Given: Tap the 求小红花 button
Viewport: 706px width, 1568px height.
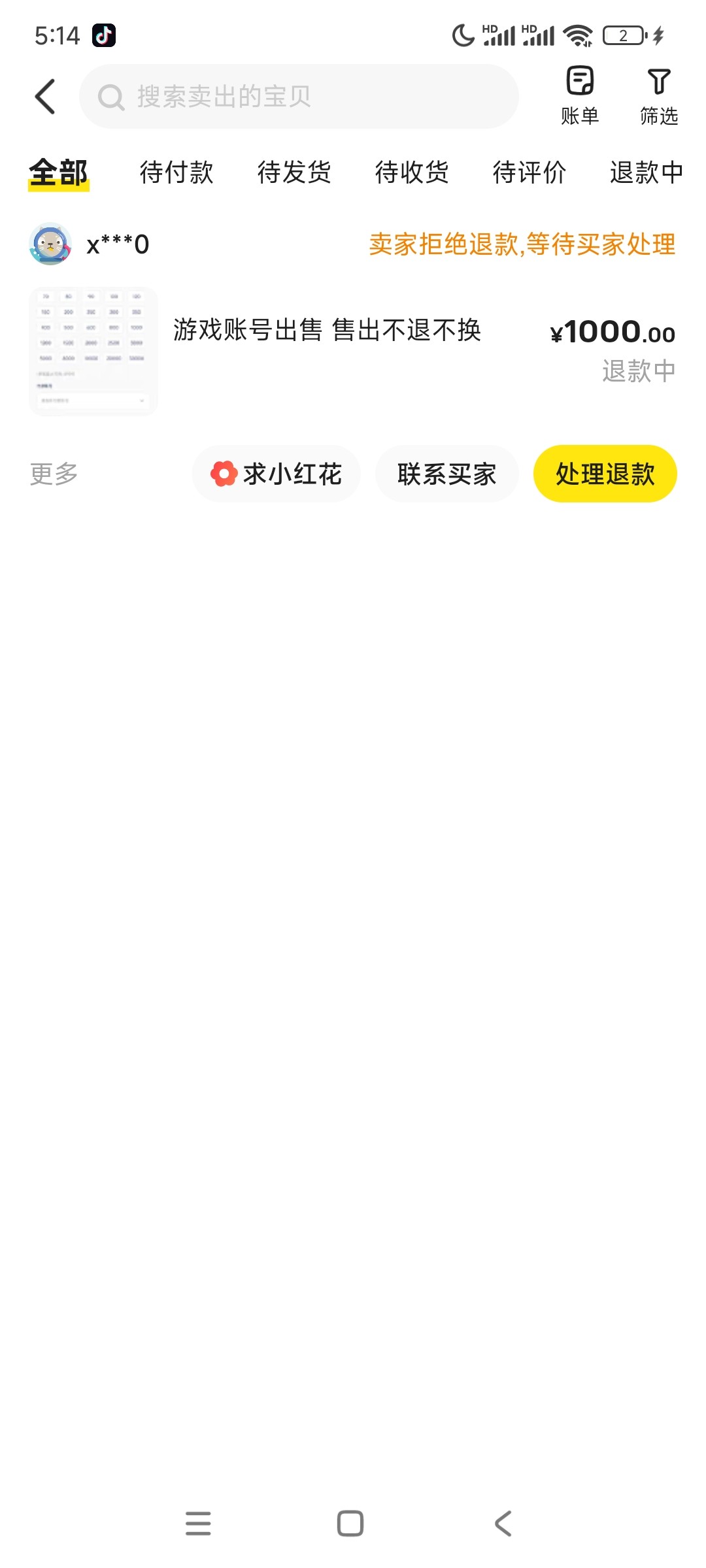Looking at the screenshot, I should click(x=276, y=474).
